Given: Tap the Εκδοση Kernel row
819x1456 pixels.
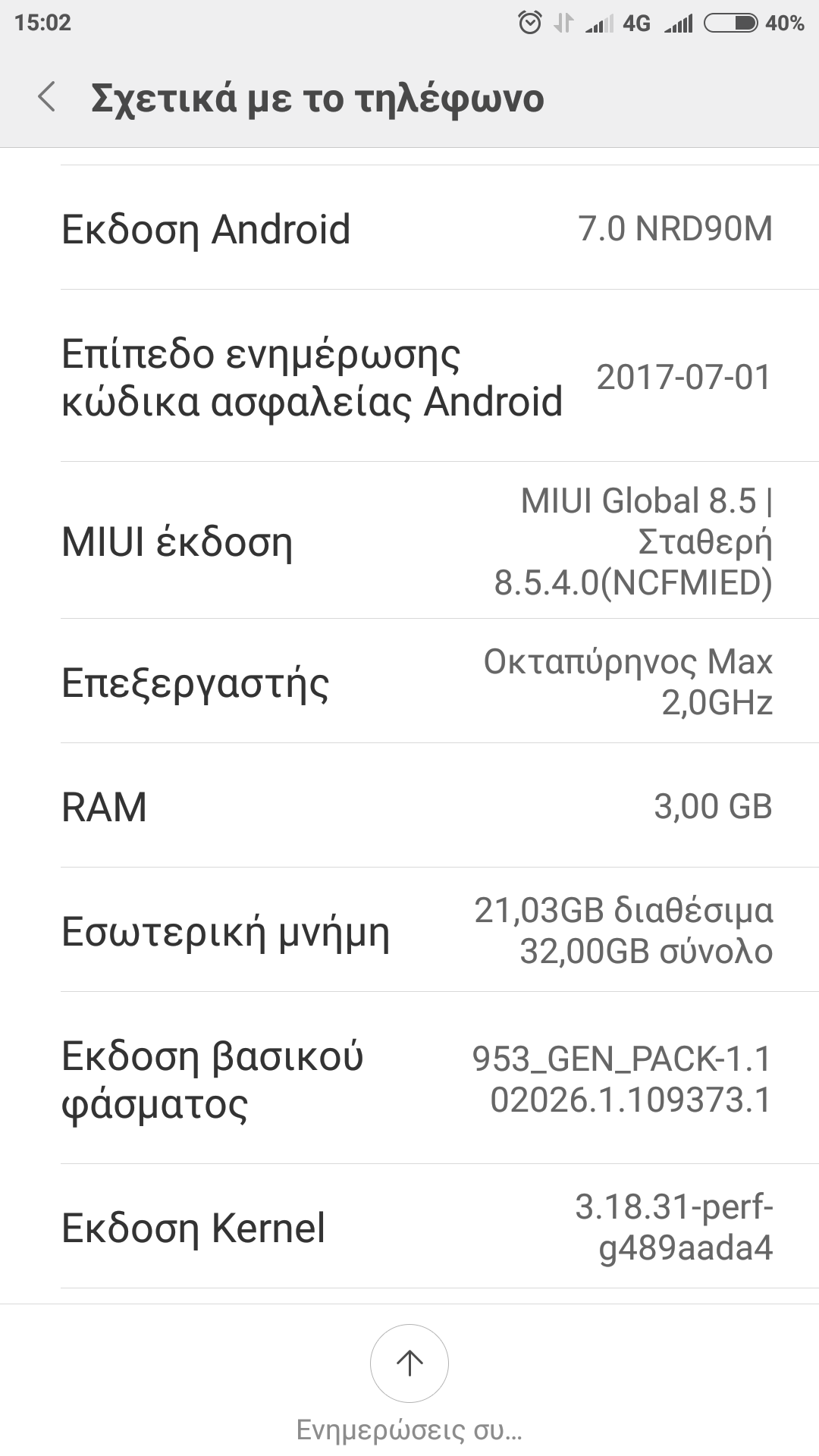Looking at the screenshot, I should pyautogui.click(x=409, y=1227).
